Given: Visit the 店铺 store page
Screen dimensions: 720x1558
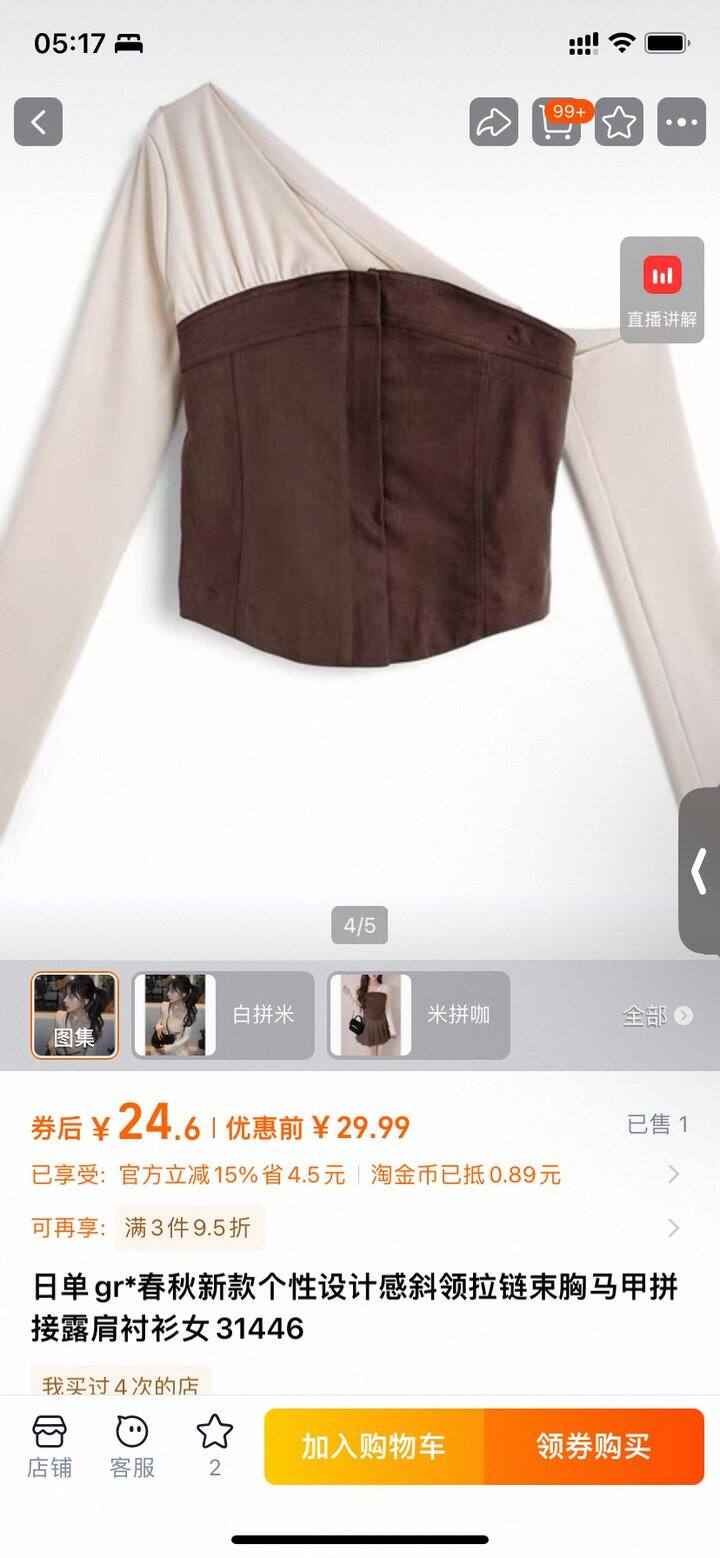Looking at the screenshot, I should (x=49, y=1446).
